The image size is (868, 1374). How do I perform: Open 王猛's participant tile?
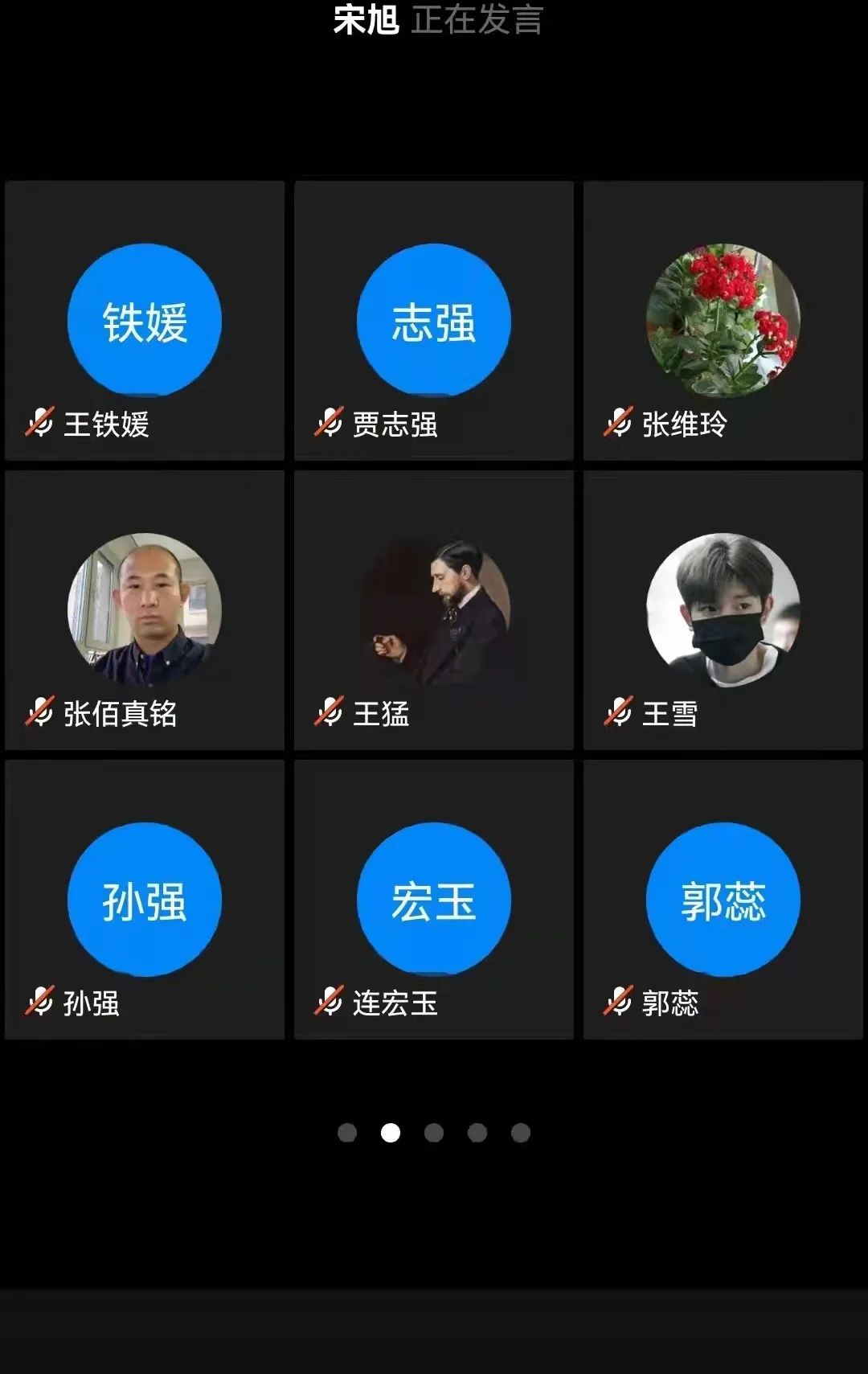434,610
